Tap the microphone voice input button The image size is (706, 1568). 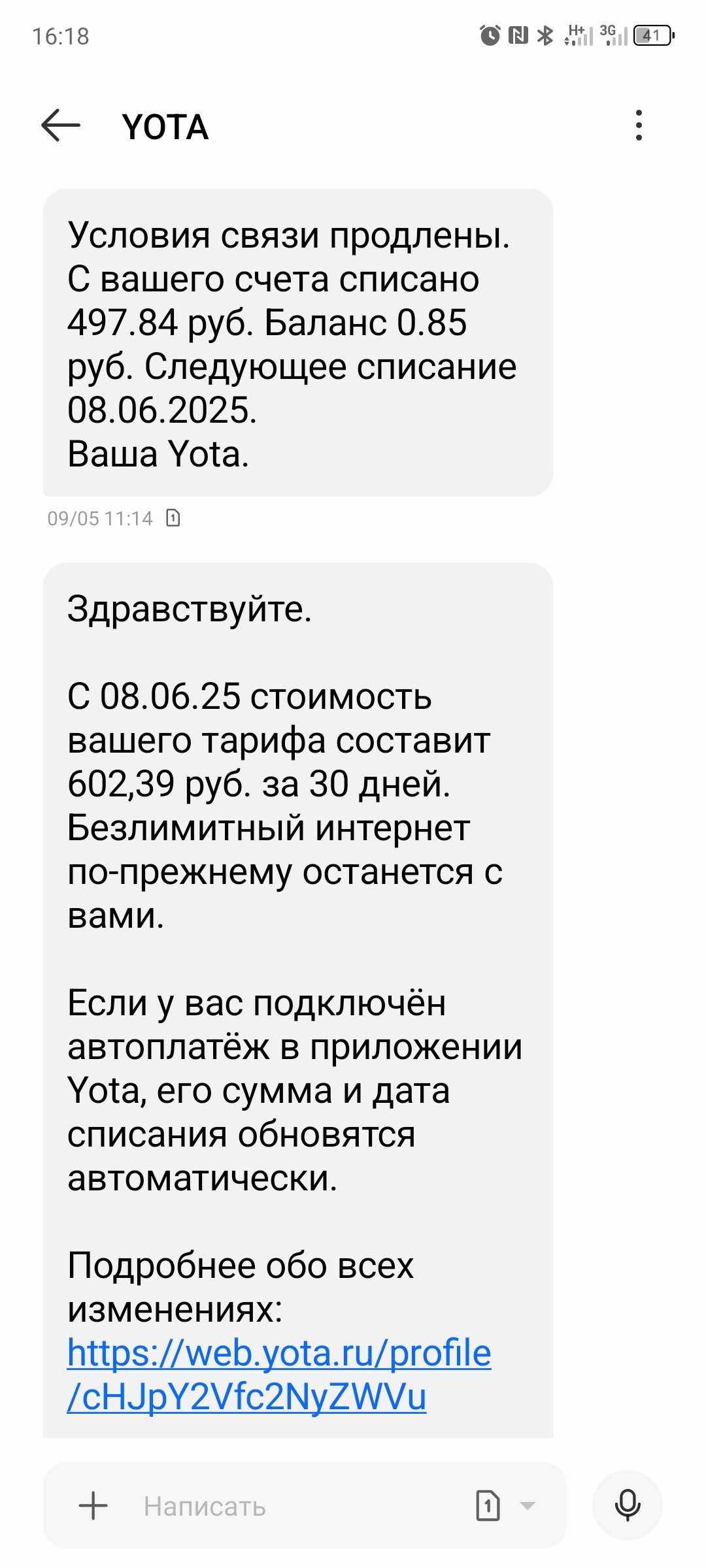pos(627,1505)
